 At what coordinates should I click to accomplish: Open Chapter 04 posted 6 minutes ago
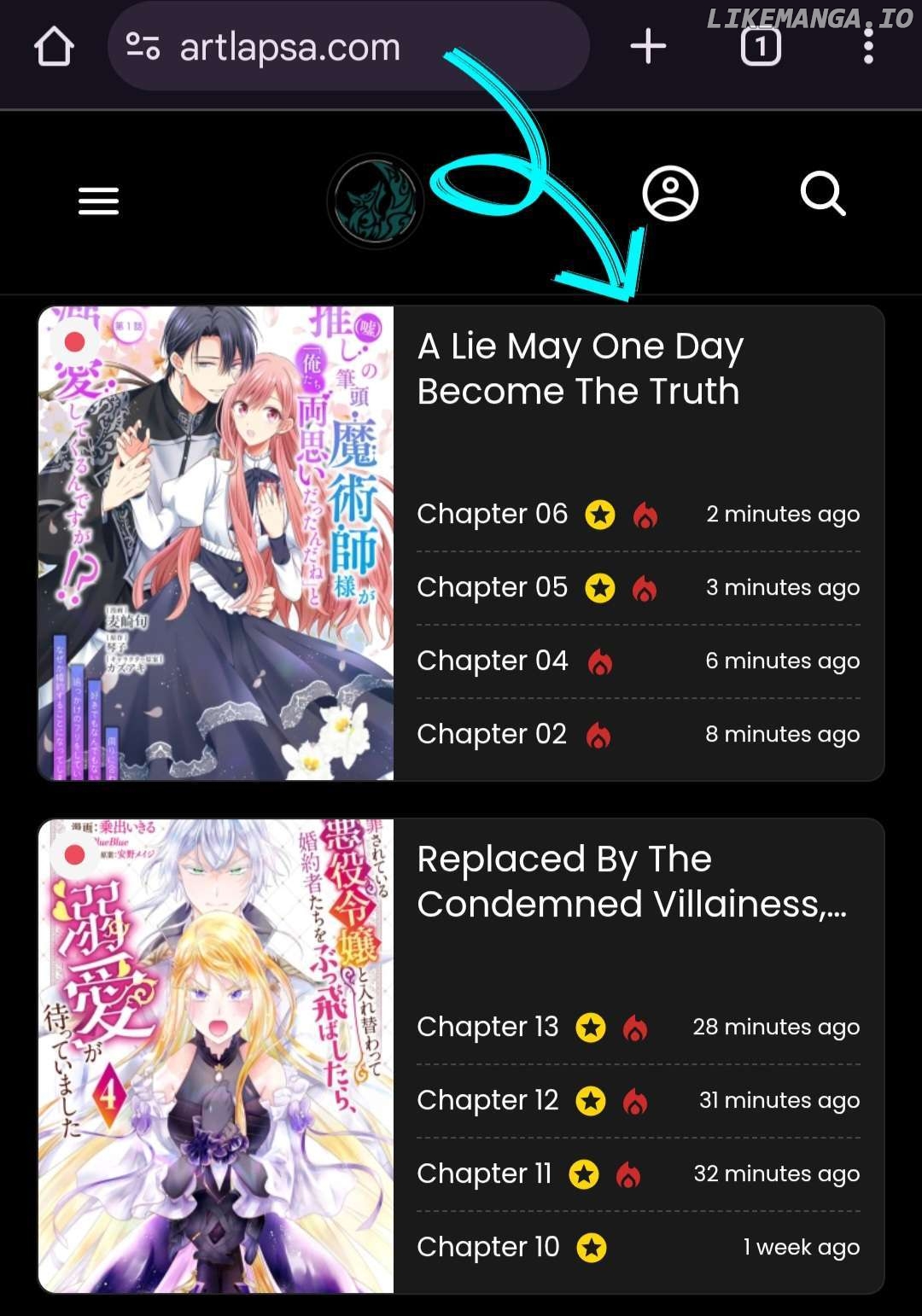point(492,661)
